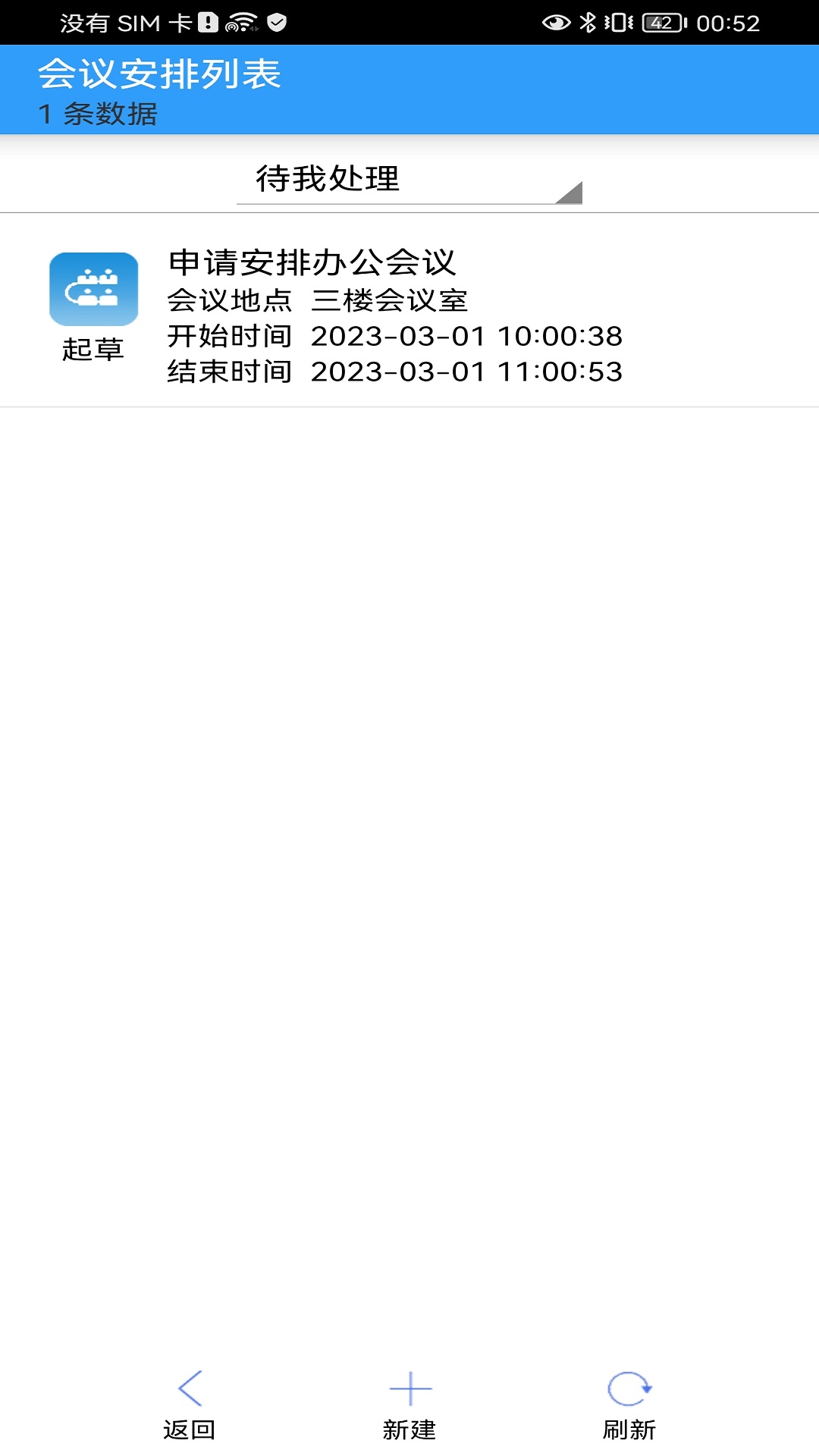Open the 待我处理 filter dropdown

(x=329, y=178)
